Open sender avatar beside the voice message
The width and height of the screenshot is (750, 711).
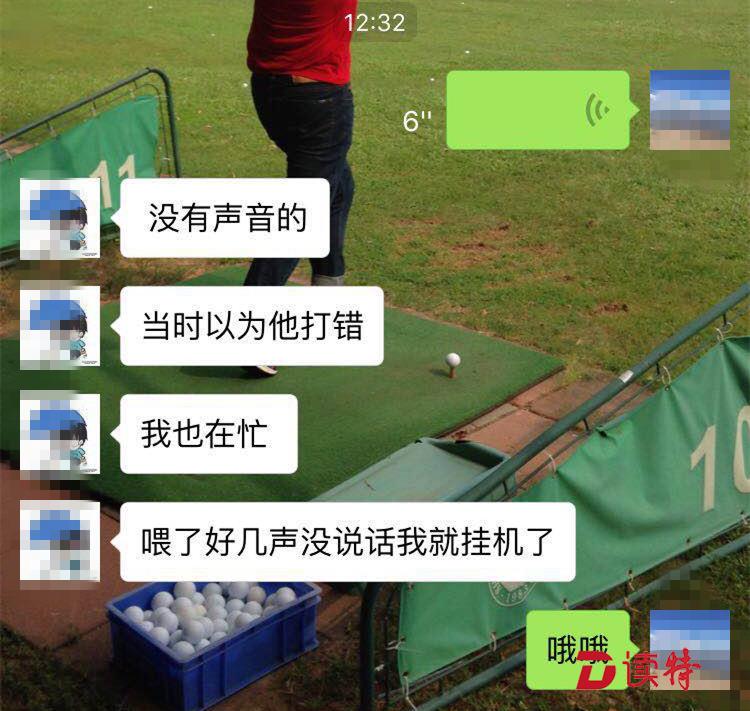click(690, 110)
